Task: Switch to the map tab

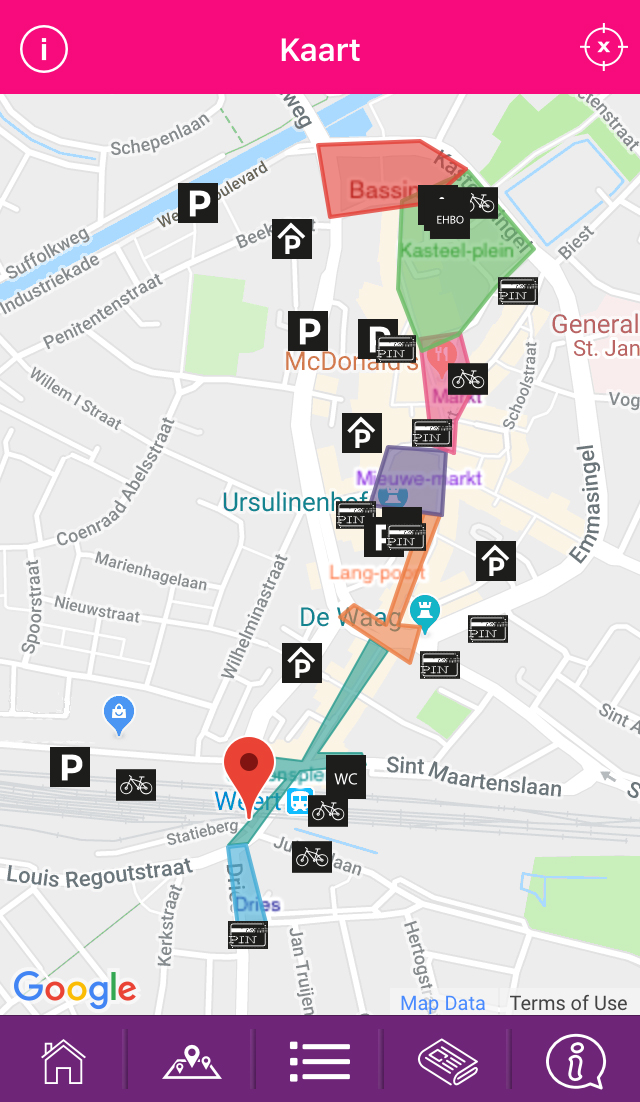Action: (192, 1060)
